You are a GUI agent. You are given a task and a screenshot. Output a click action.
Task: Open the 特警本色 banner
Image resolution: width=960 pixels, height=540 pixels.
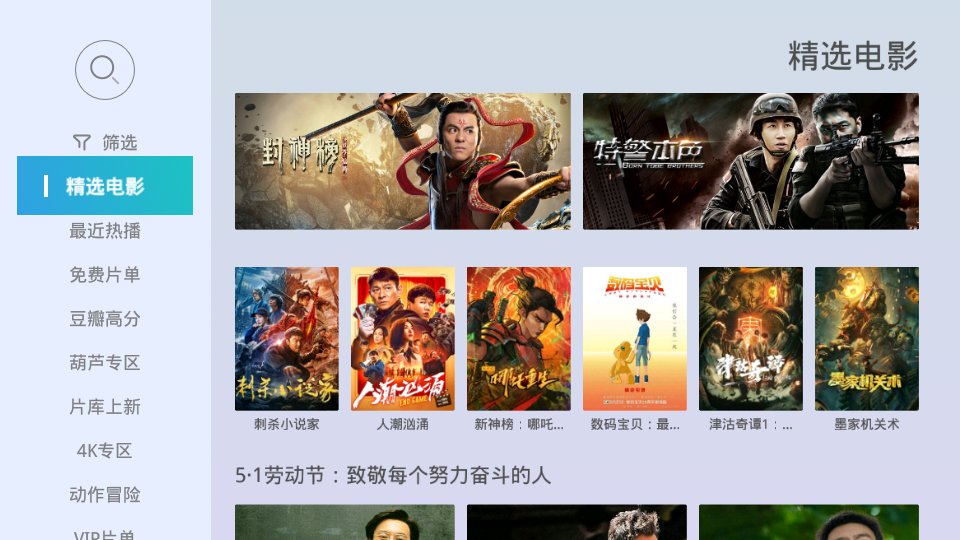(x=750, y=162)
